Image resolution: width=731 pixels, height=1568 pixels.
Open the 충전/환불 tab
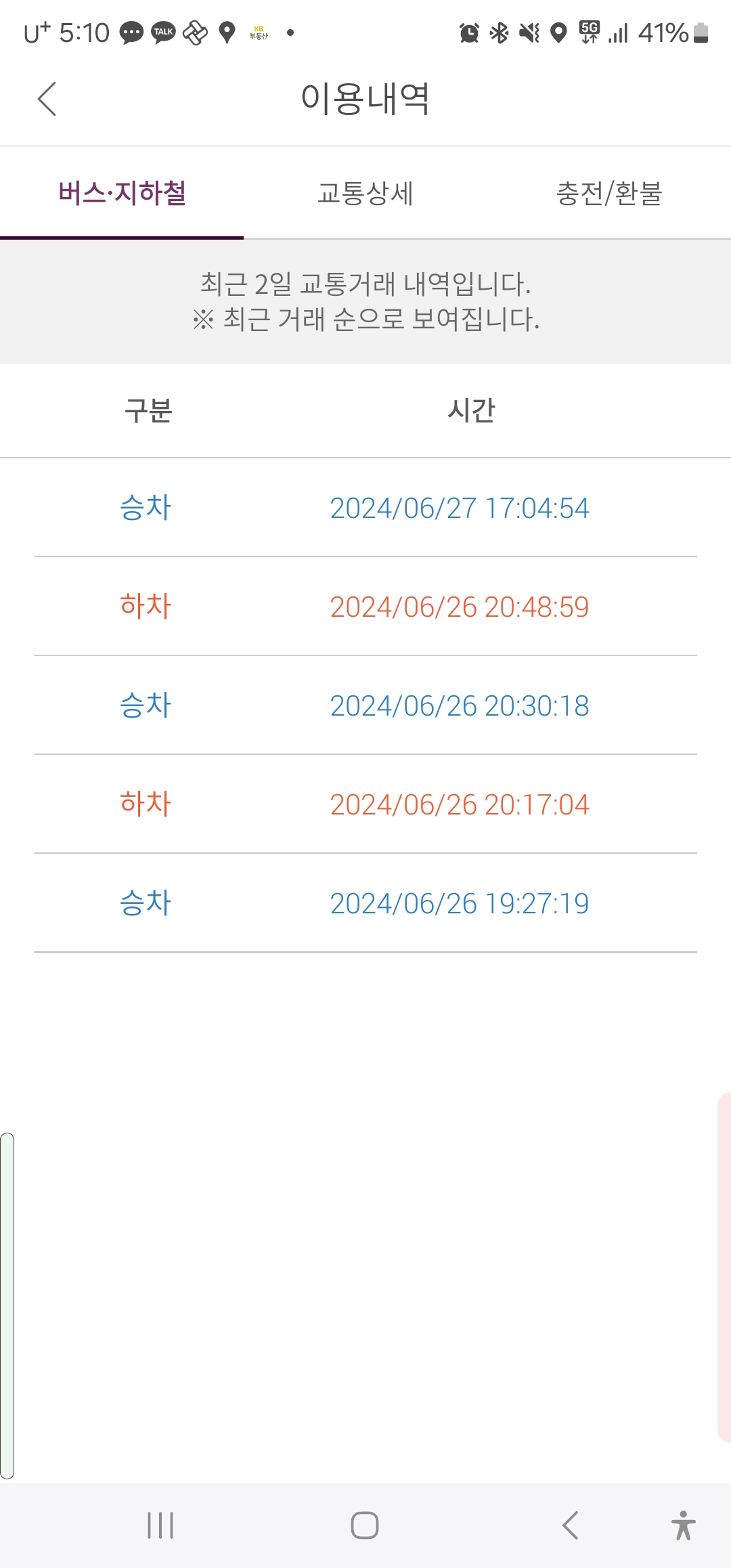(x=609, y=193)
